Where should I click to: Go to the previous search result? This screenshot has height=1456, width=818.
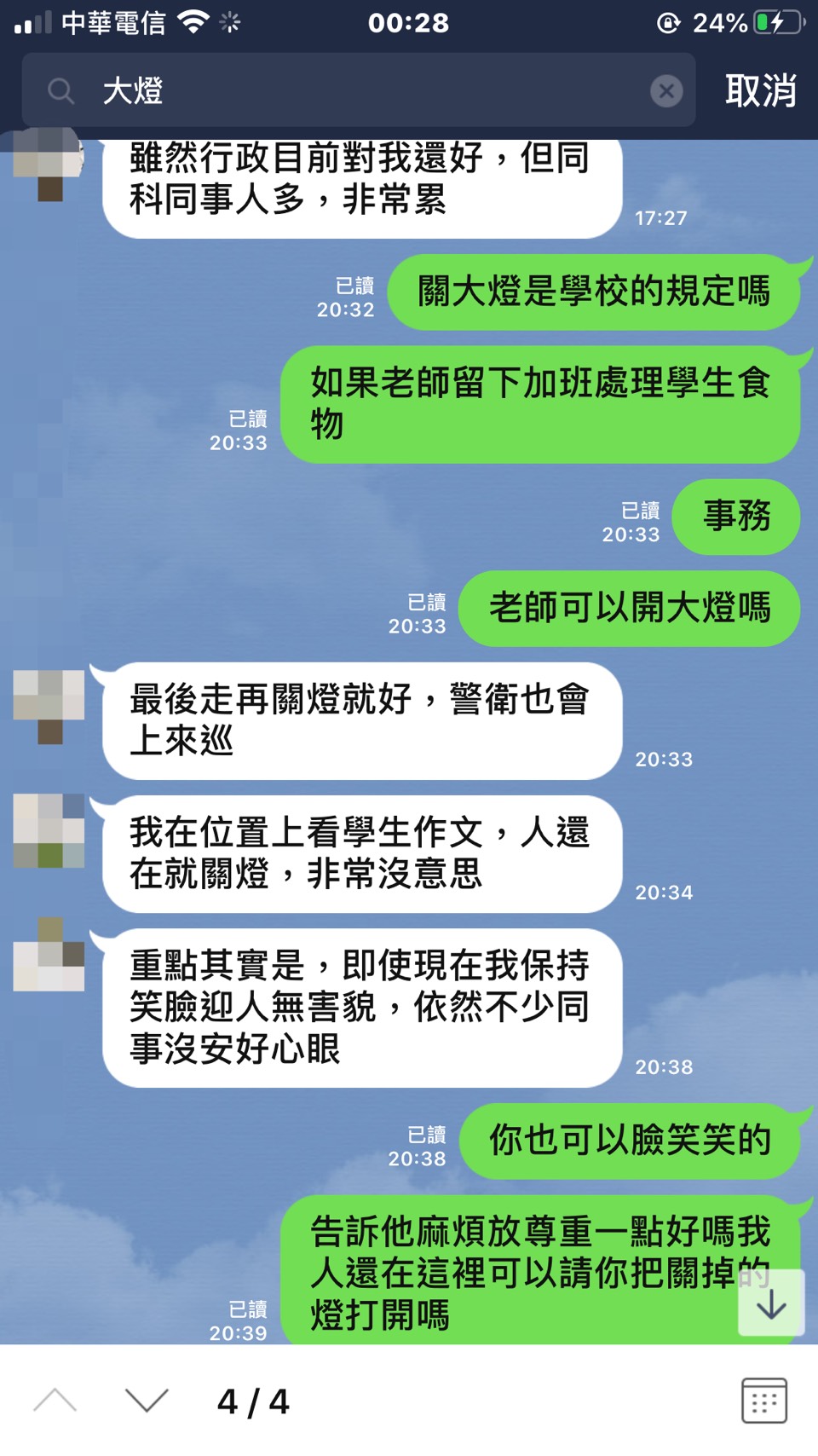[x=55, y=1401]
